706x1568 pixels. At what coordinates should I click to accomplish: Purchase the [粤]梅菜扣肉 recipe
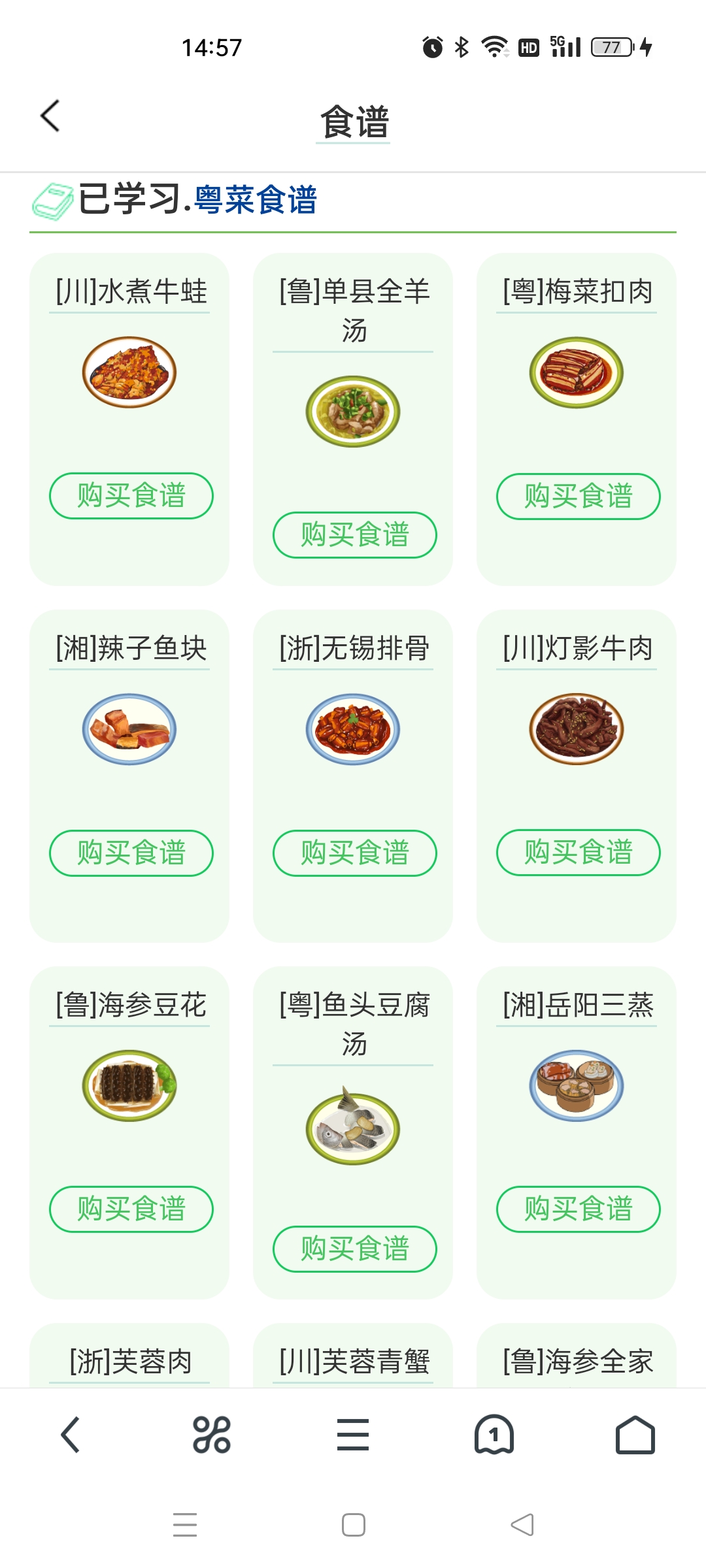coord(578,495)
